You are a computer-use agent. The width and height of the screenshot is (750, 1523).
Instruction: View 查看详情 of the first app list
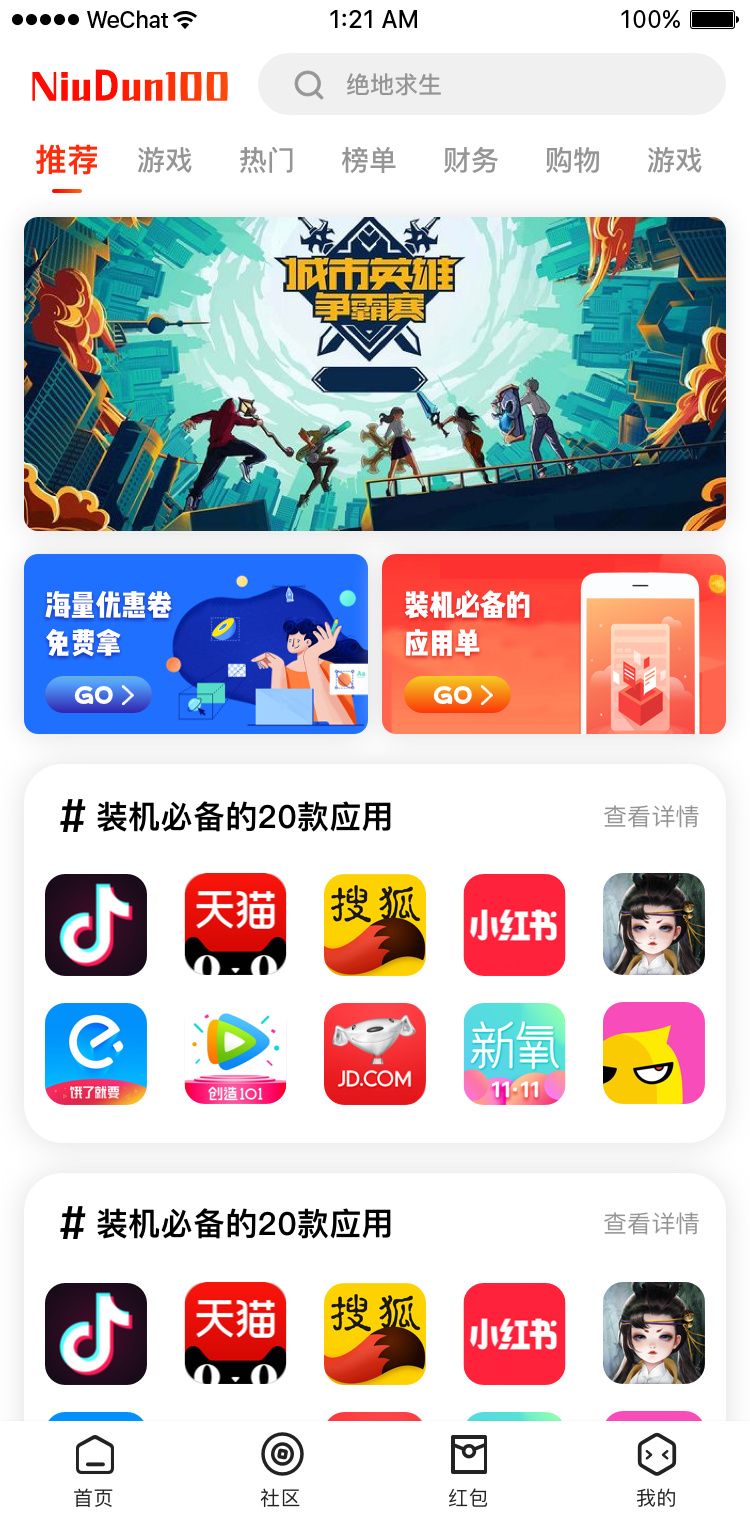coord(651,817)
